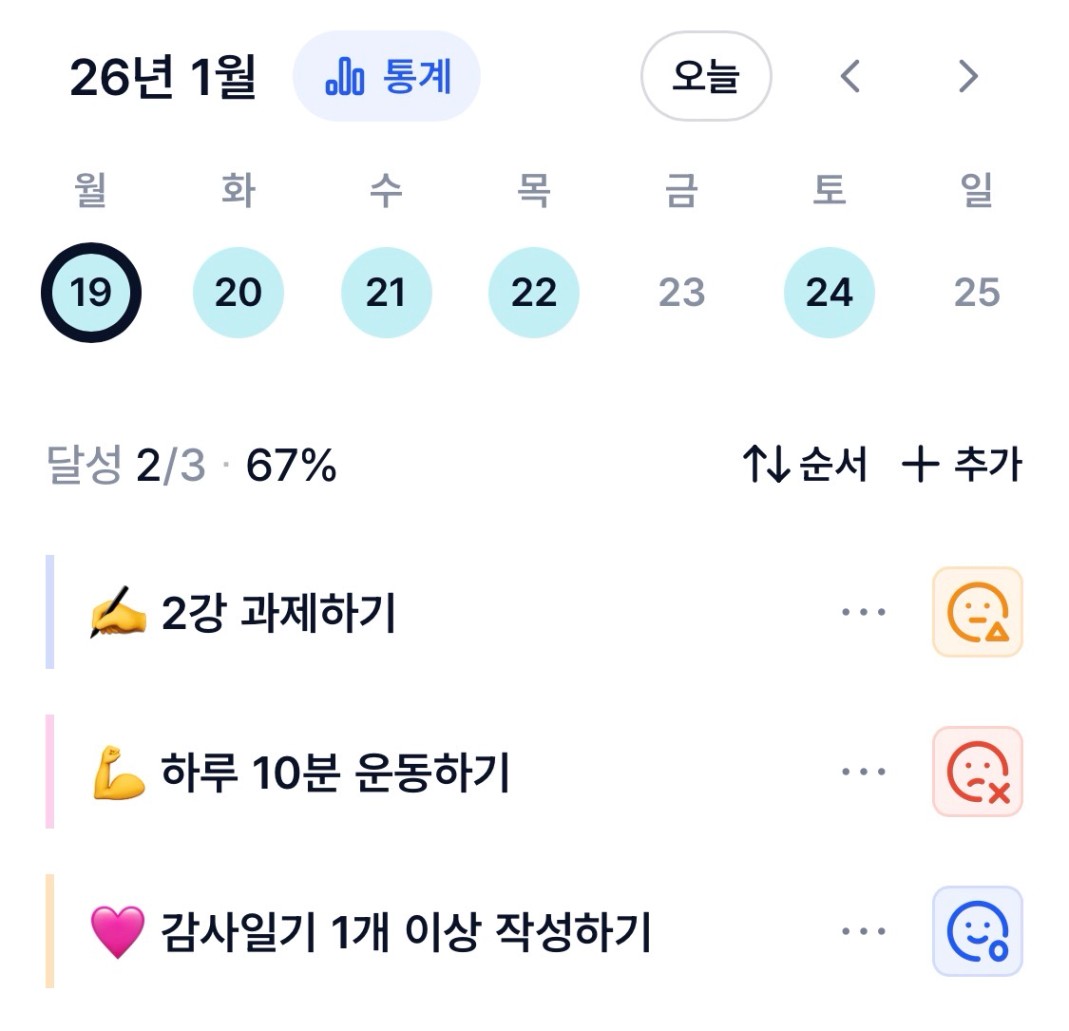The width and height of the screenshot is (1069, 1031).
Task: Open more options for 2강 과제하기
Action: pyautogui.click(x=863, y=612)
